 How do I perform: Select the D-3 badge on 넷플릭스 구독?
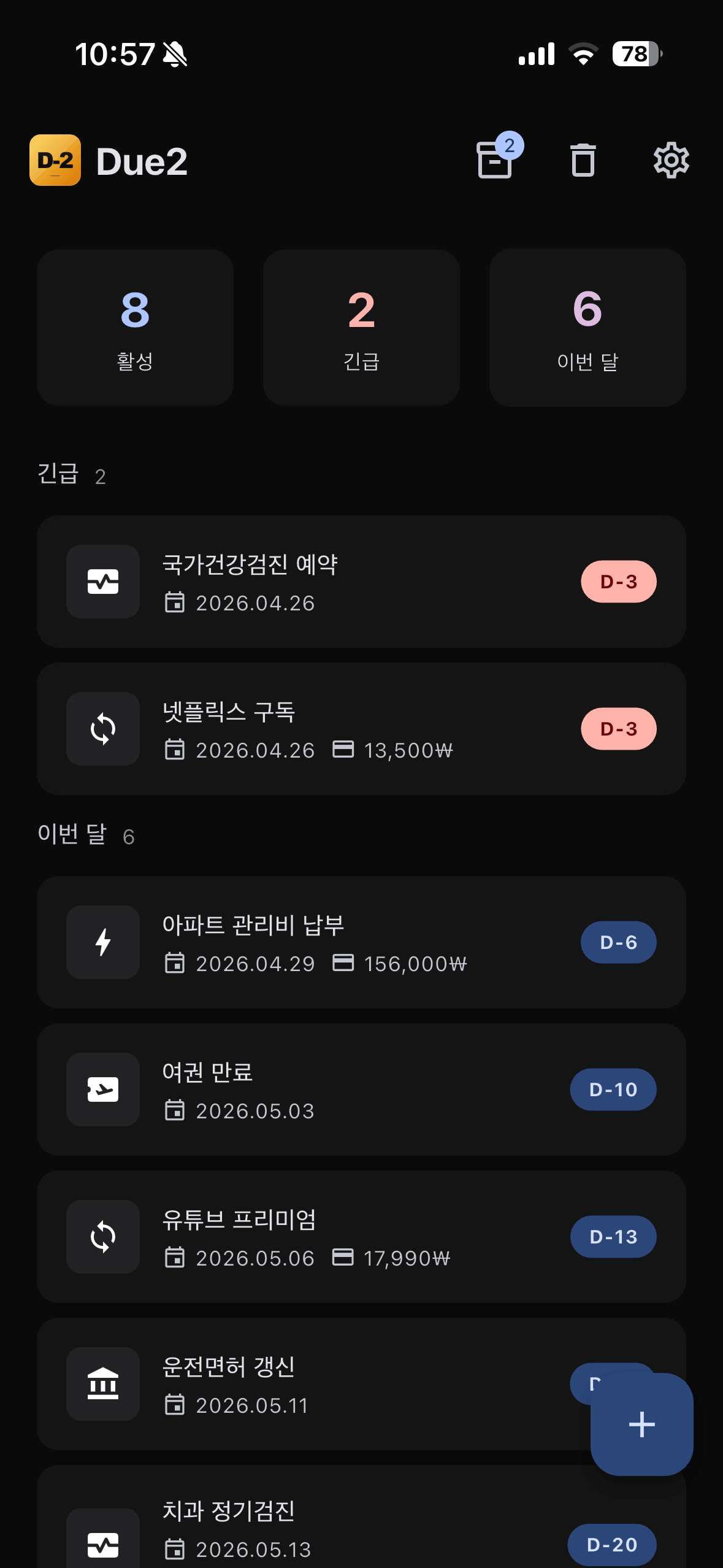point(618,729)
